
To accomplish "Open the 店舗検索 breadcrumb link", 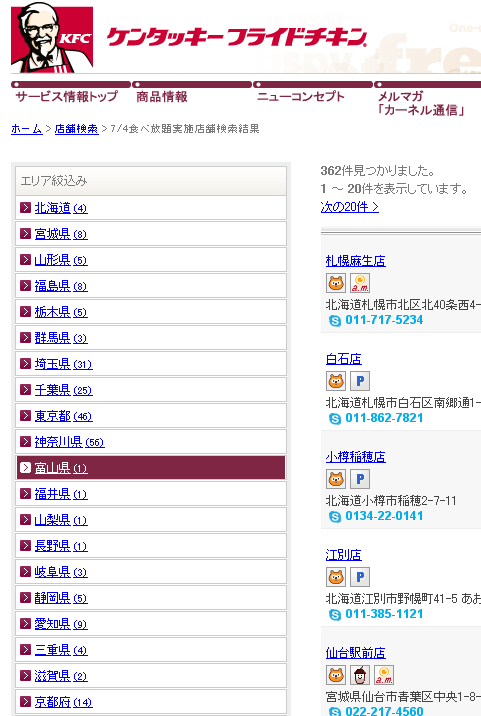I will [76, 129].
